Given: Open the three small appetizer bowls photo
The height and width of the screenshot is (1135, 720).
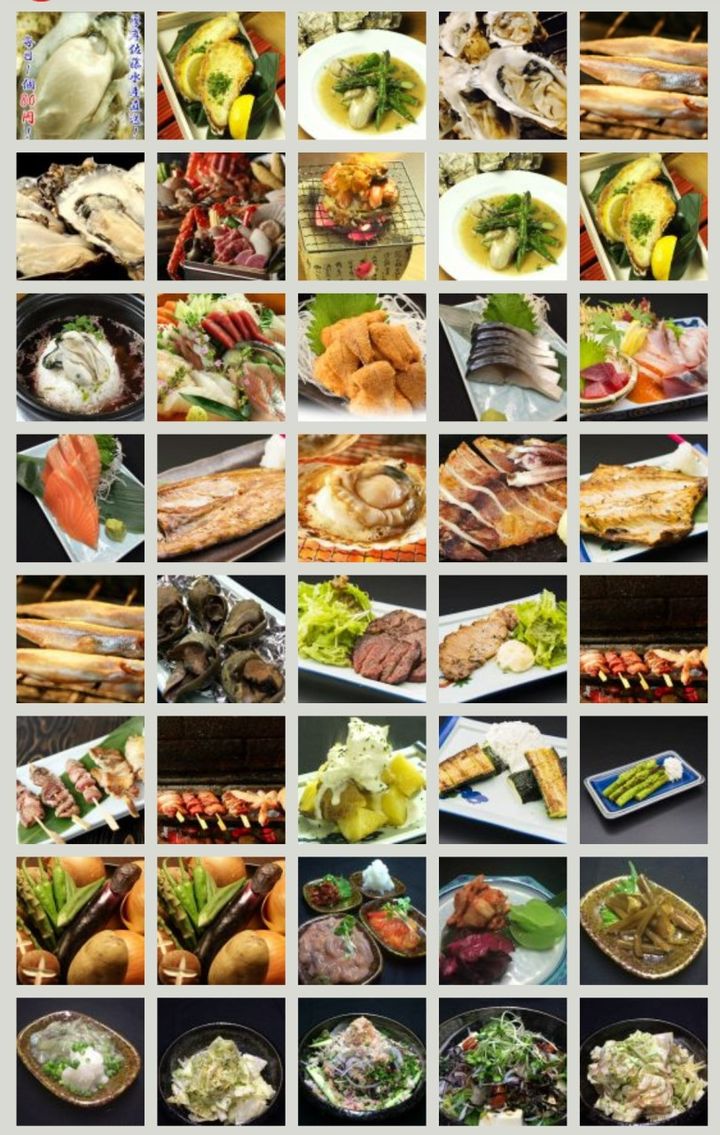Looking at the screenshot, I should pos(361,921).
